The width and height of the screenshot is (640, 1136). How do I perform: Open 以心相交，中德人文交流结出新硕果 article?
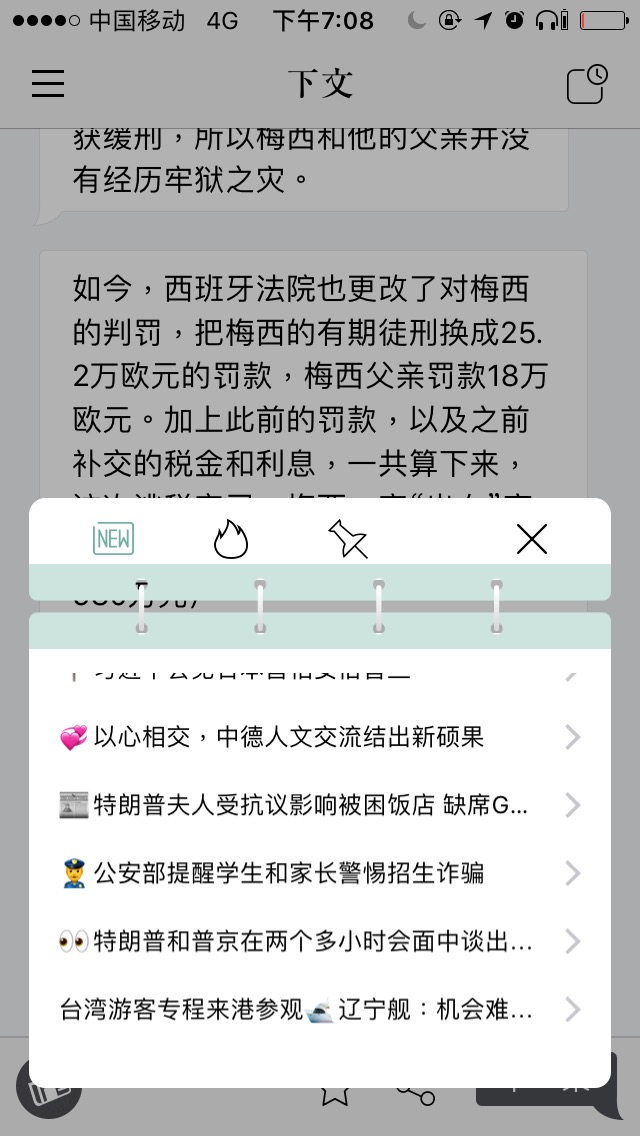click(320, 738)
